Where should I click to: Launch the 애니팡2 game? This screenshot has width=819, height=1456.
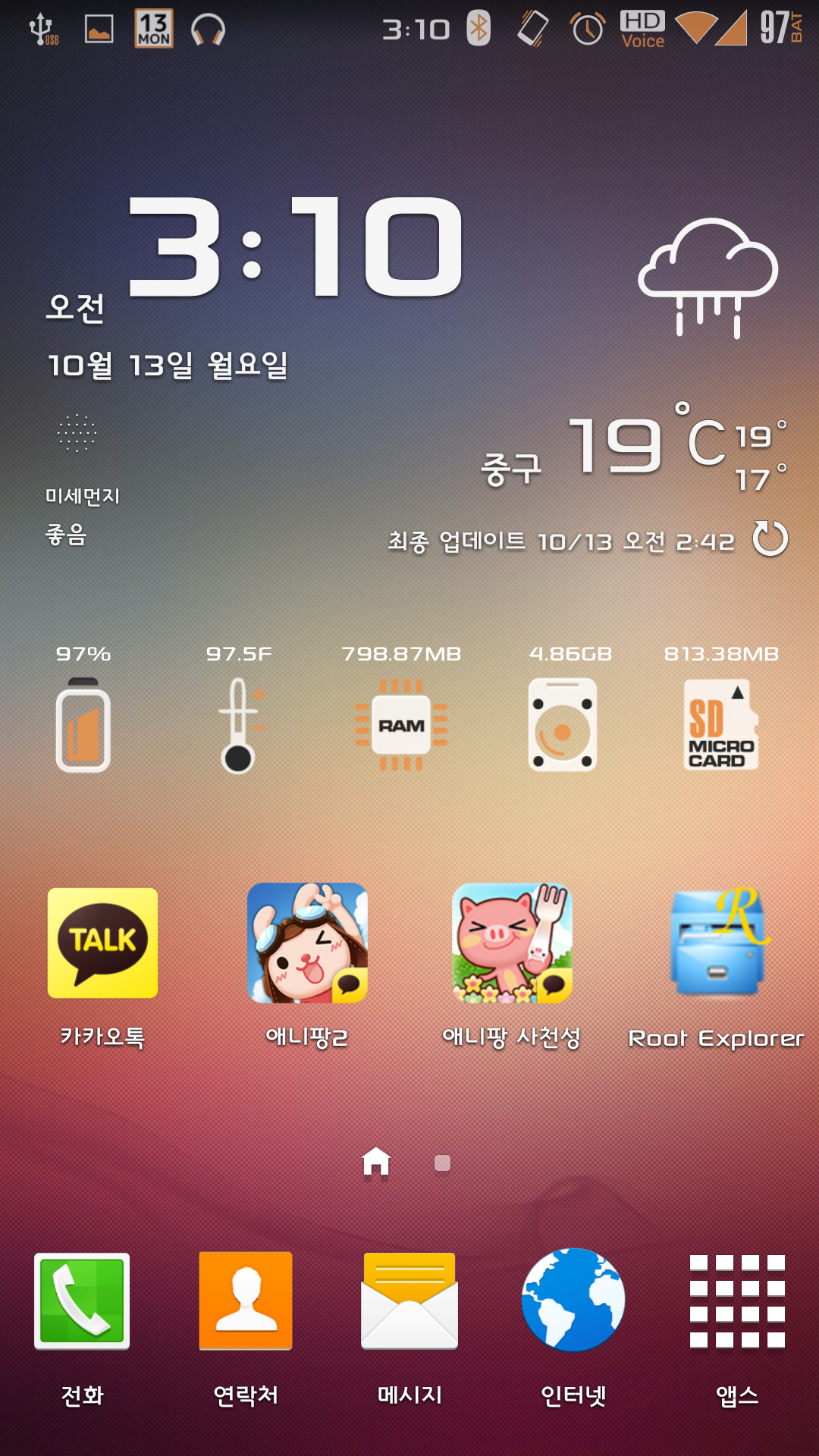click(307, 943)
